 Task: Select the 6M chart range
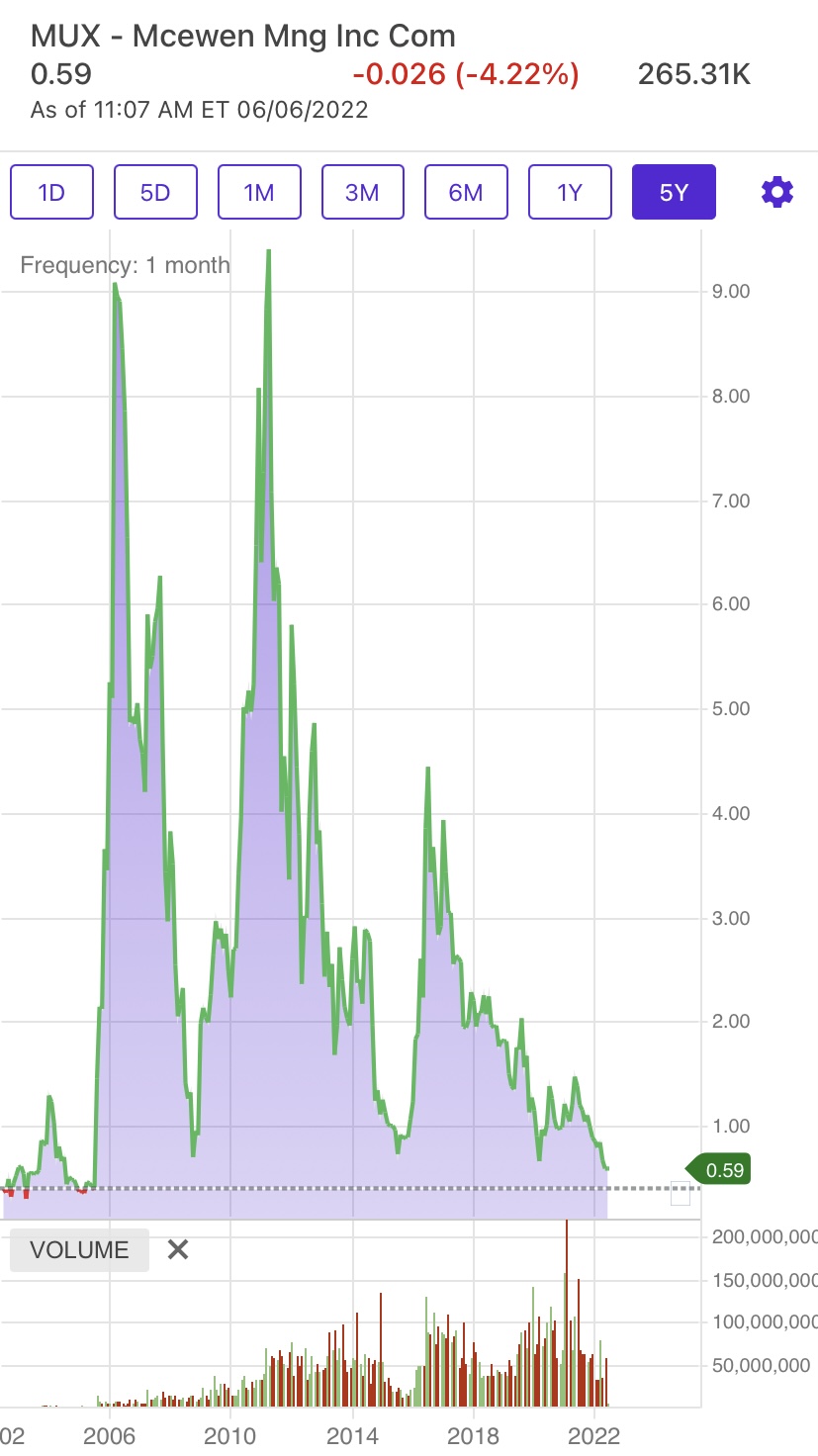click(x=466, y=192)
